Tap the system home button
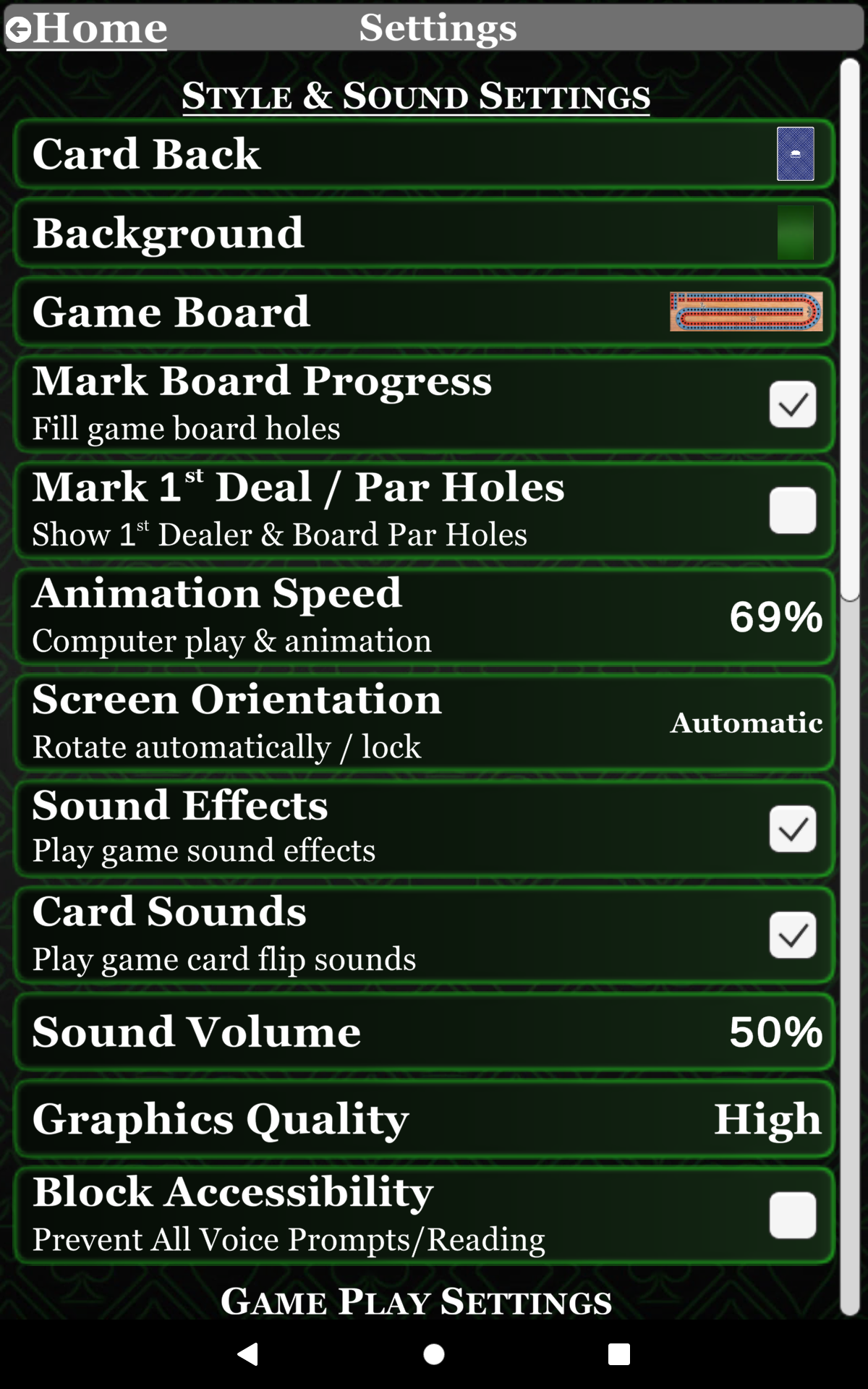 click(x=434, y=1354)
